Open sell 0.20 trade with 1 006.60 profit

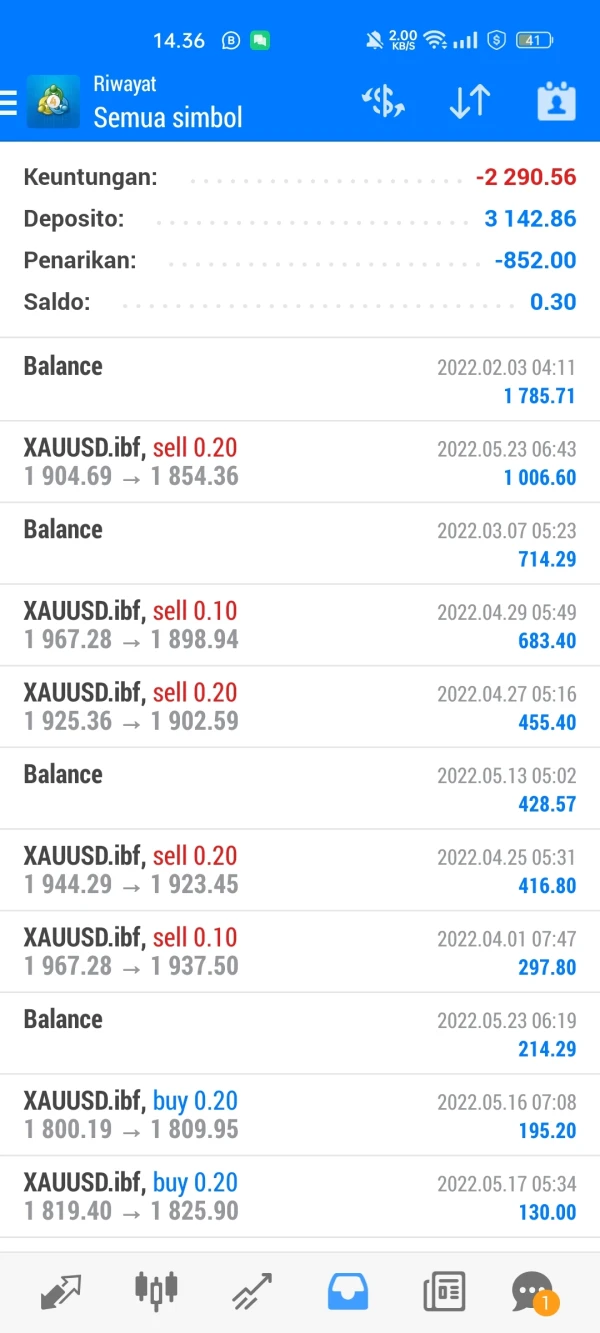(x=300, y=462)
